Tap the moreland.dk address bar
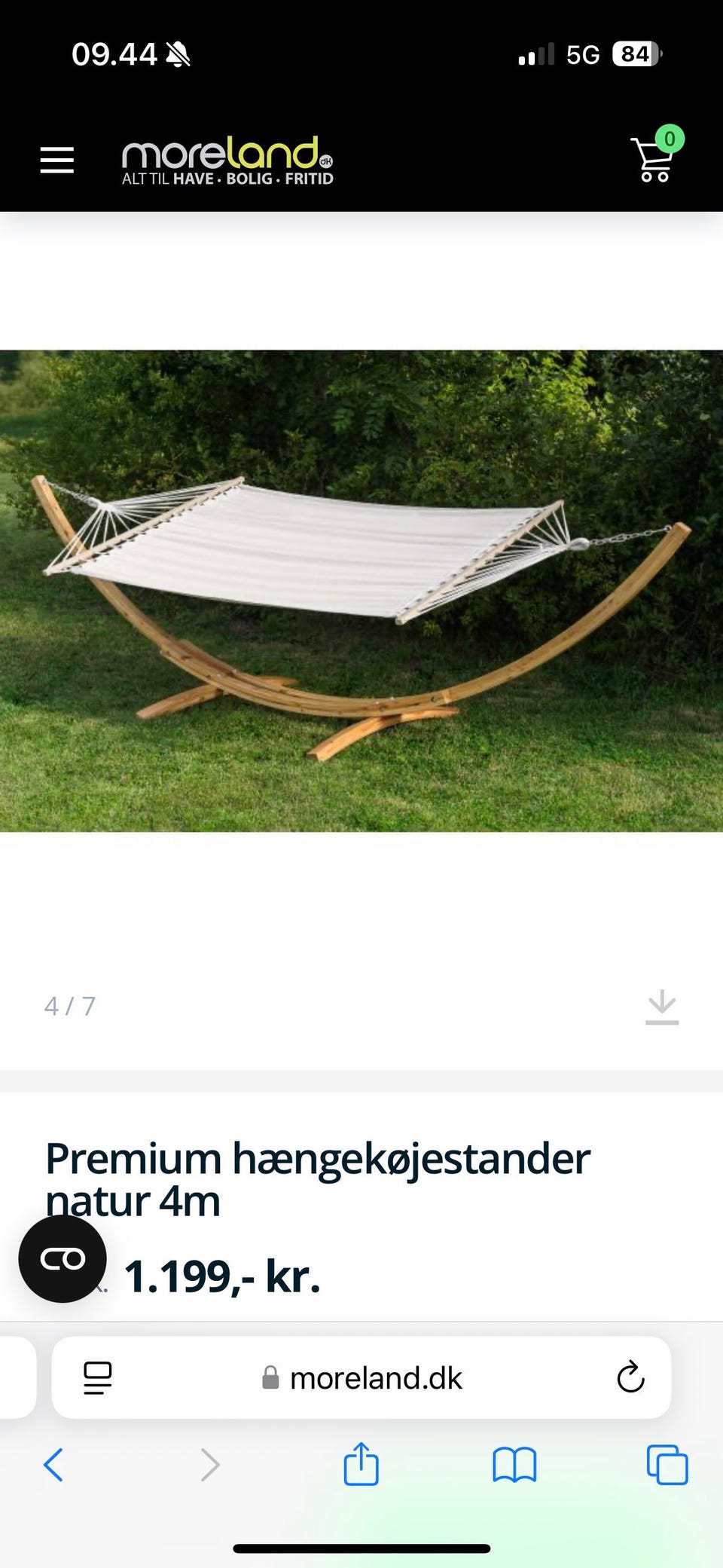The width and height of the screenshot is (723, 1568). point(361,1378)
